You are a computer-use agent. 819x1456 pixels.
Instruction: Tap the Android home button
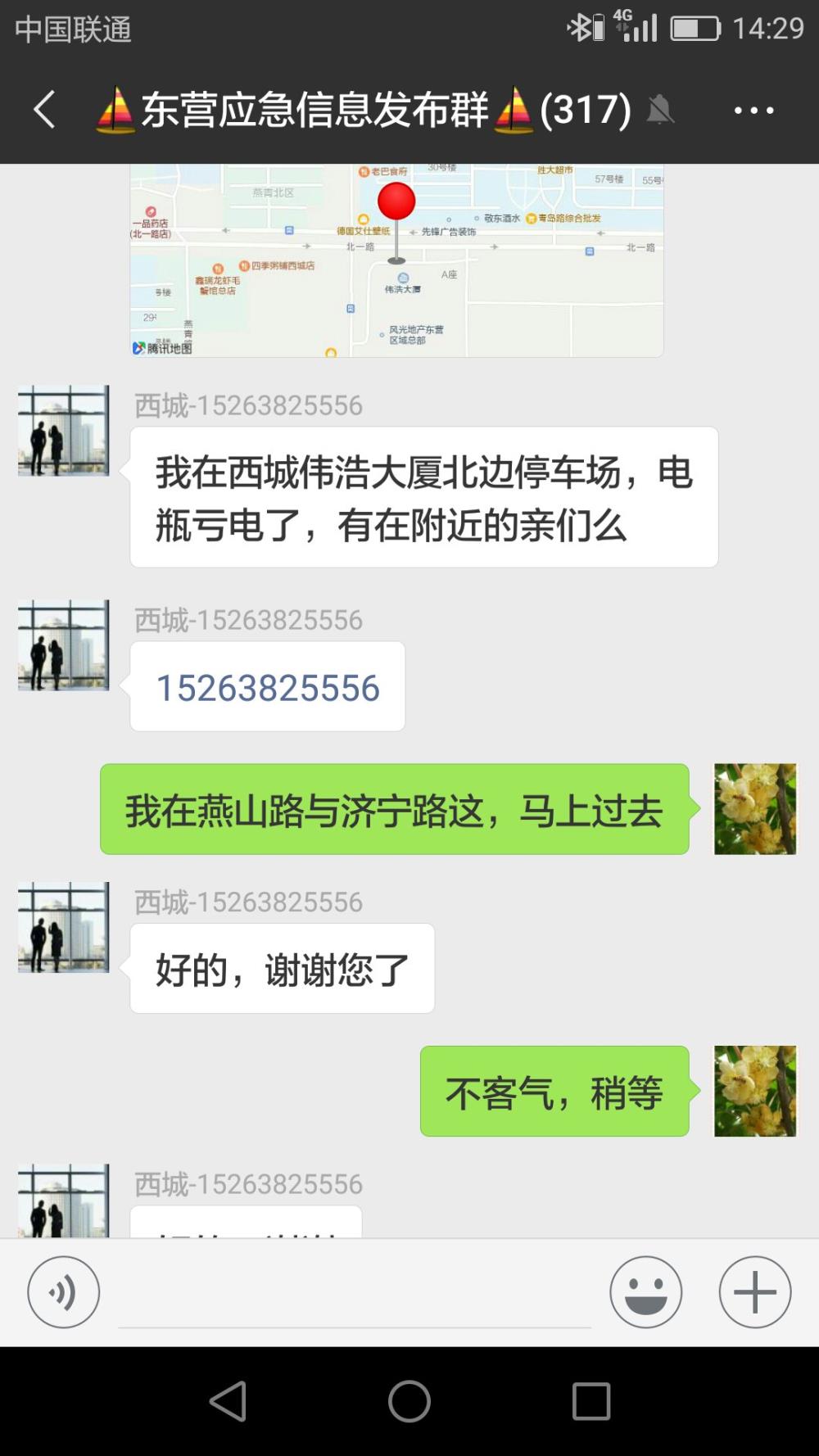click(409, 1401)
